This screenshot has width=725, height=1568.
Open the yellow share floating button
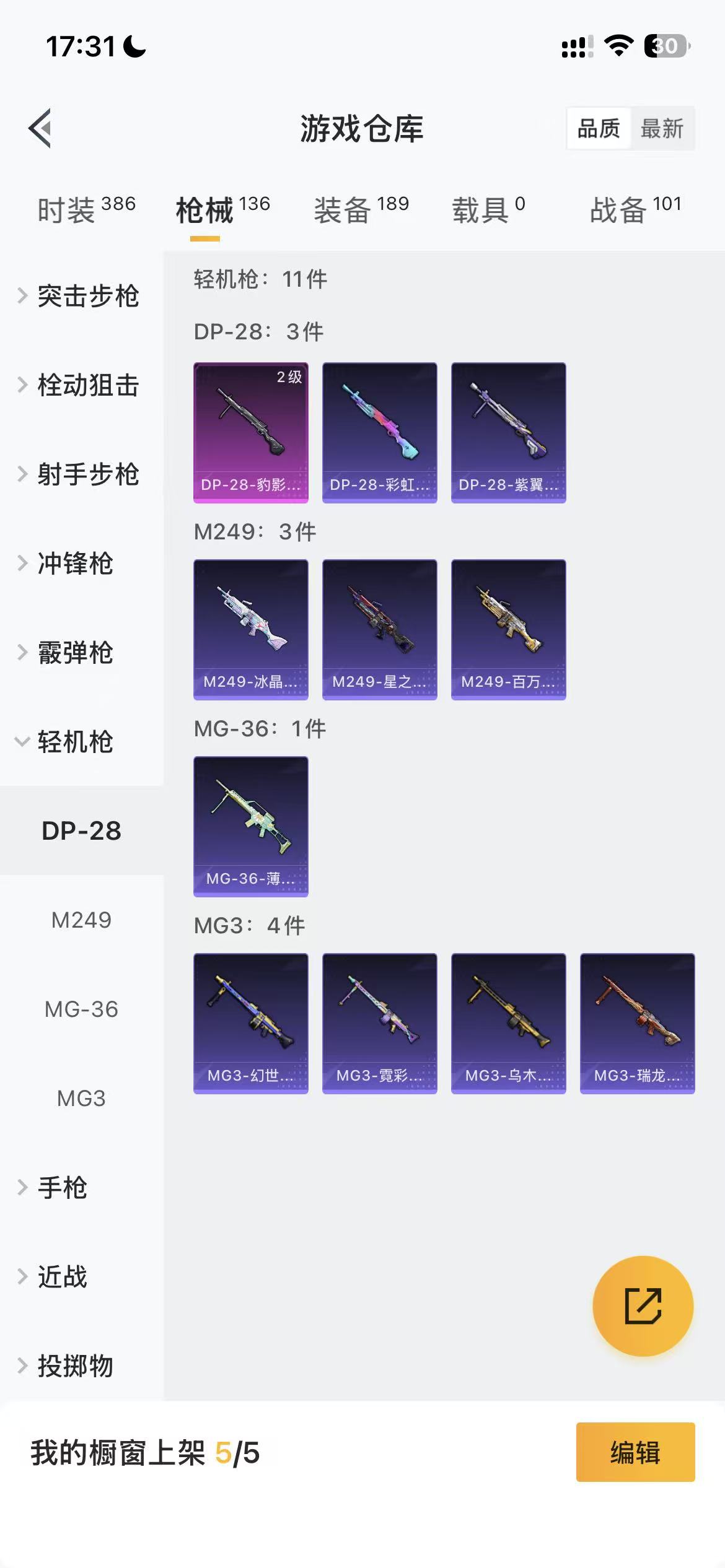pyautogui.click(x=643, y=1307)
